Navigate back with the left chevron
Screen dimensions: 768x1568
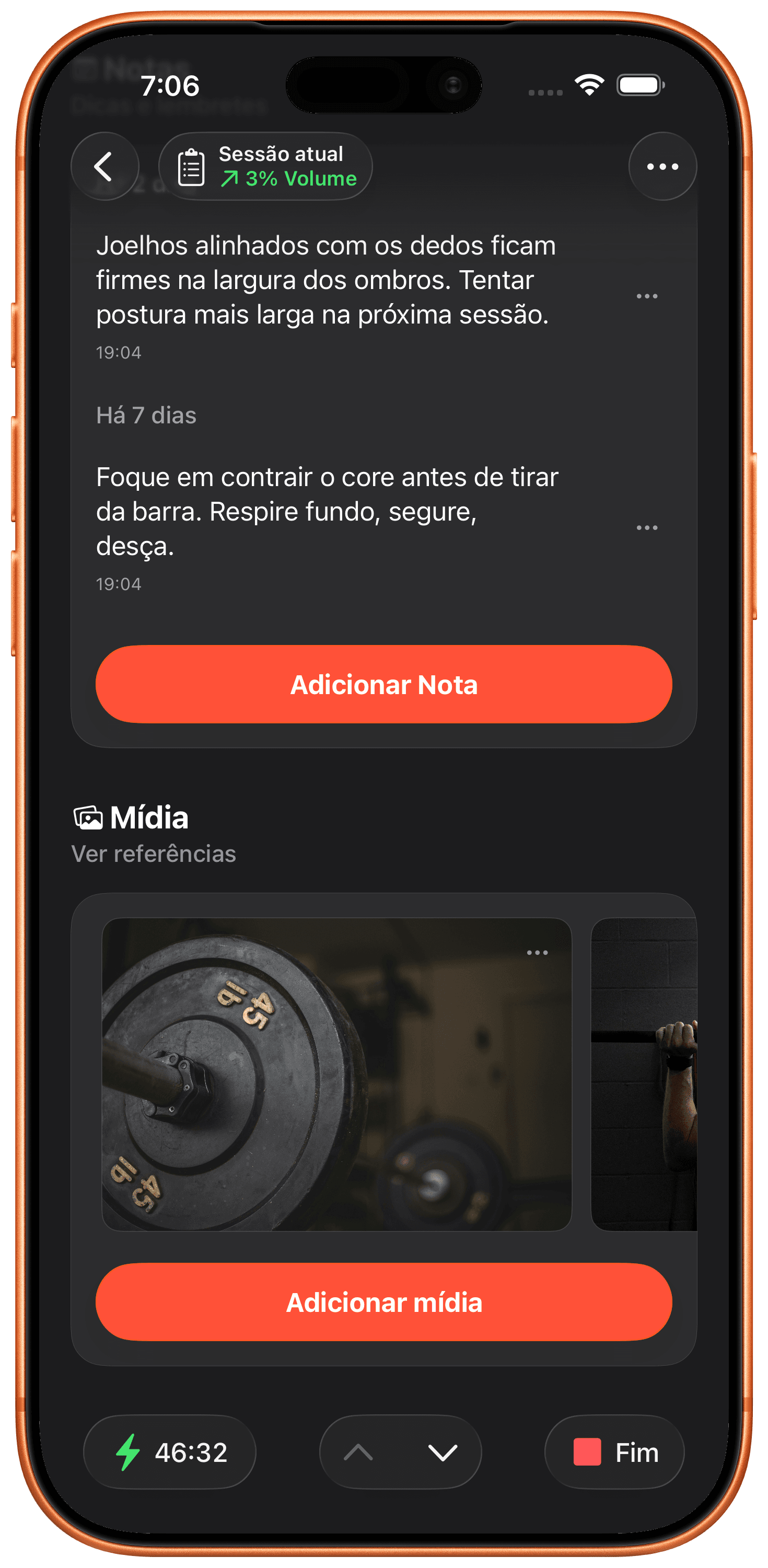(x=104, y=166)
